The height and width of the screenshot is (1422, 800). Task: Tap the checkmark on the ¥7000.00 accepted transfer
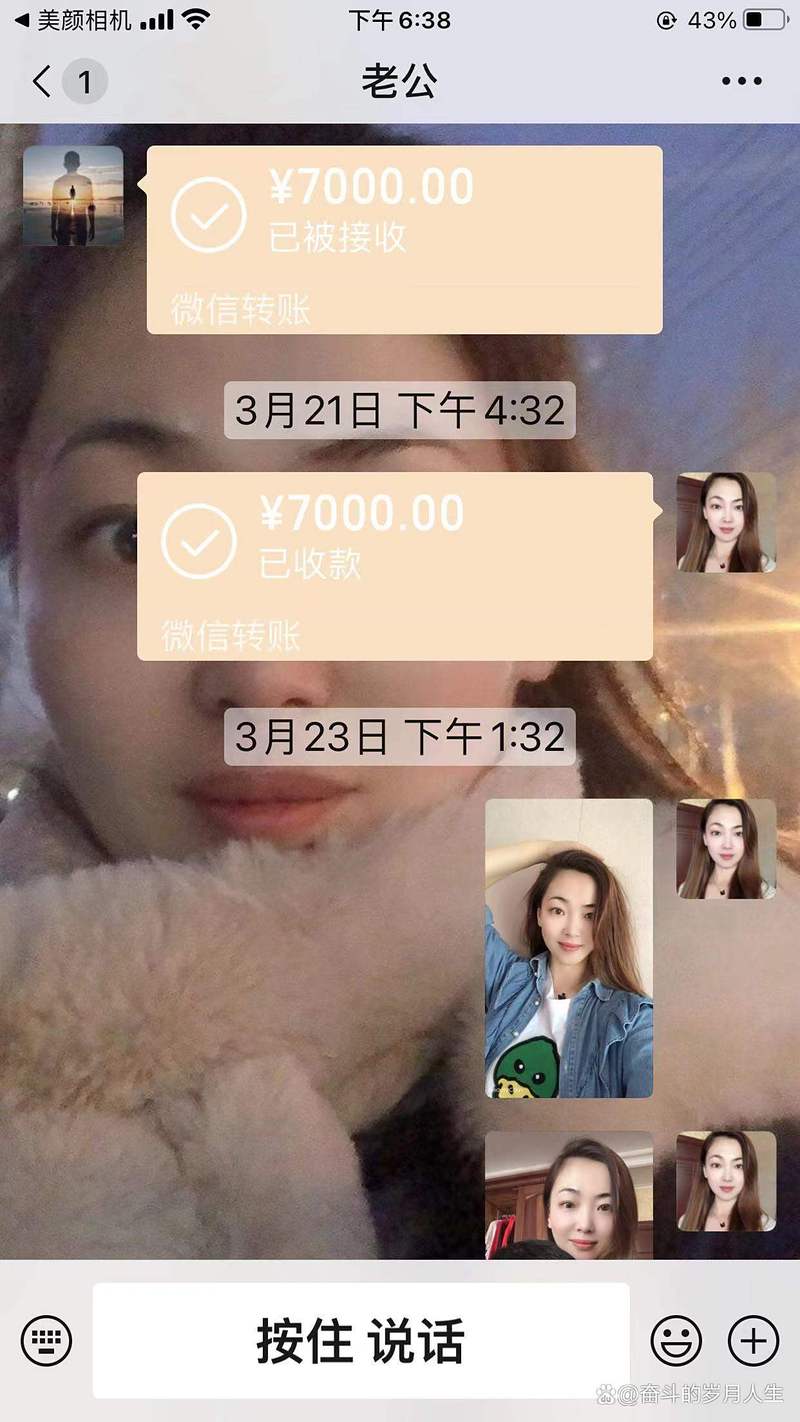pyautogui.click(x=209, y=213)
